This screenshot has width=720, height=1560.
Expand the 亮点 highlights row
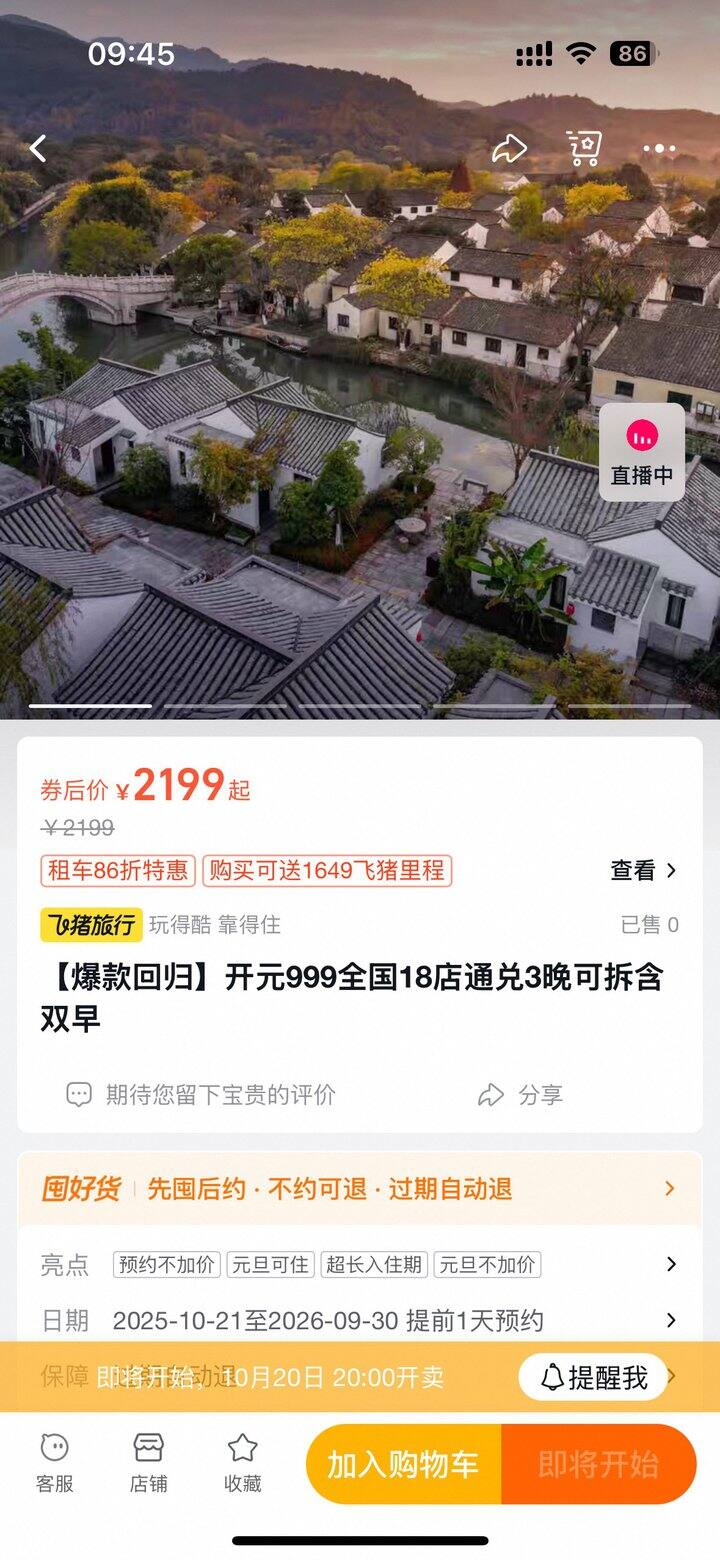pos(359,1264)
